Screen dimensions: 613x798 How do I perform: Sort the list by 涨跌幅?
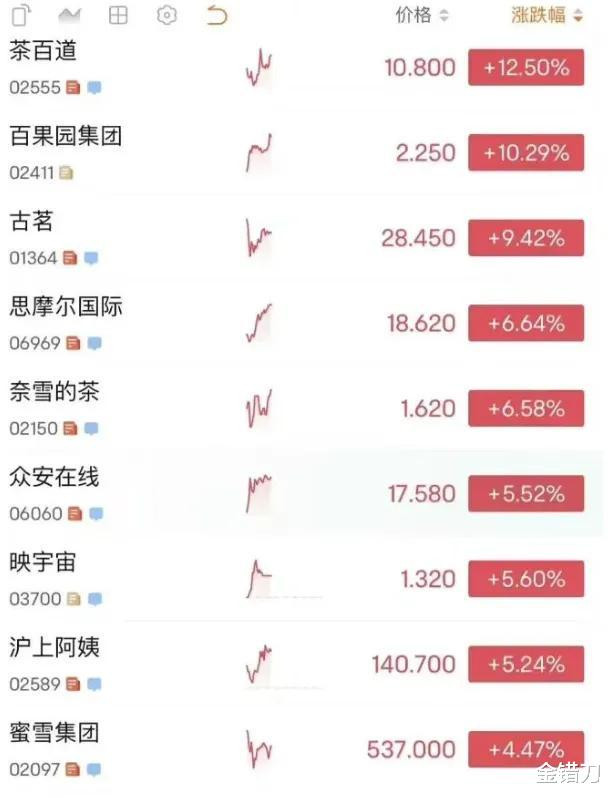coord(546,15)
